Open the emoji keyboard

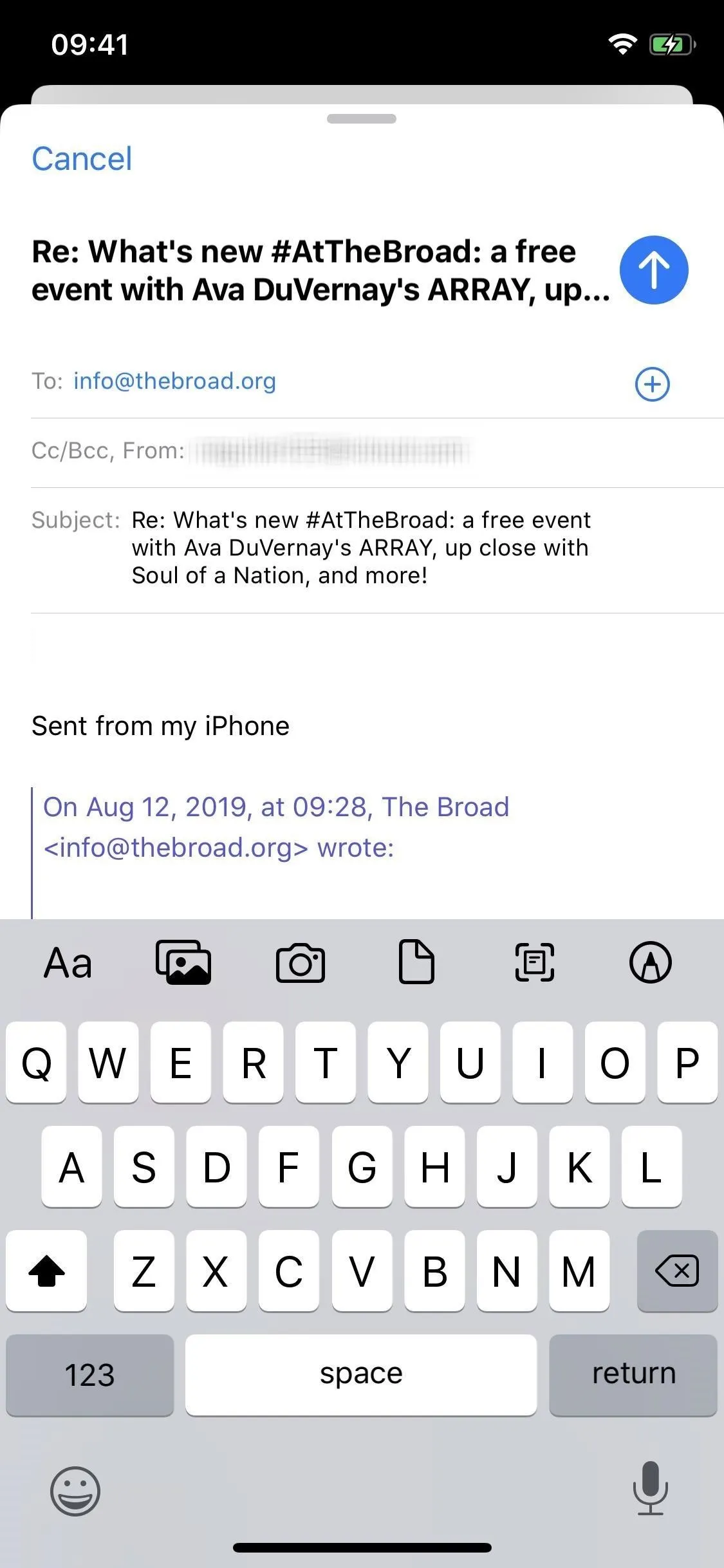[75, 1491]
